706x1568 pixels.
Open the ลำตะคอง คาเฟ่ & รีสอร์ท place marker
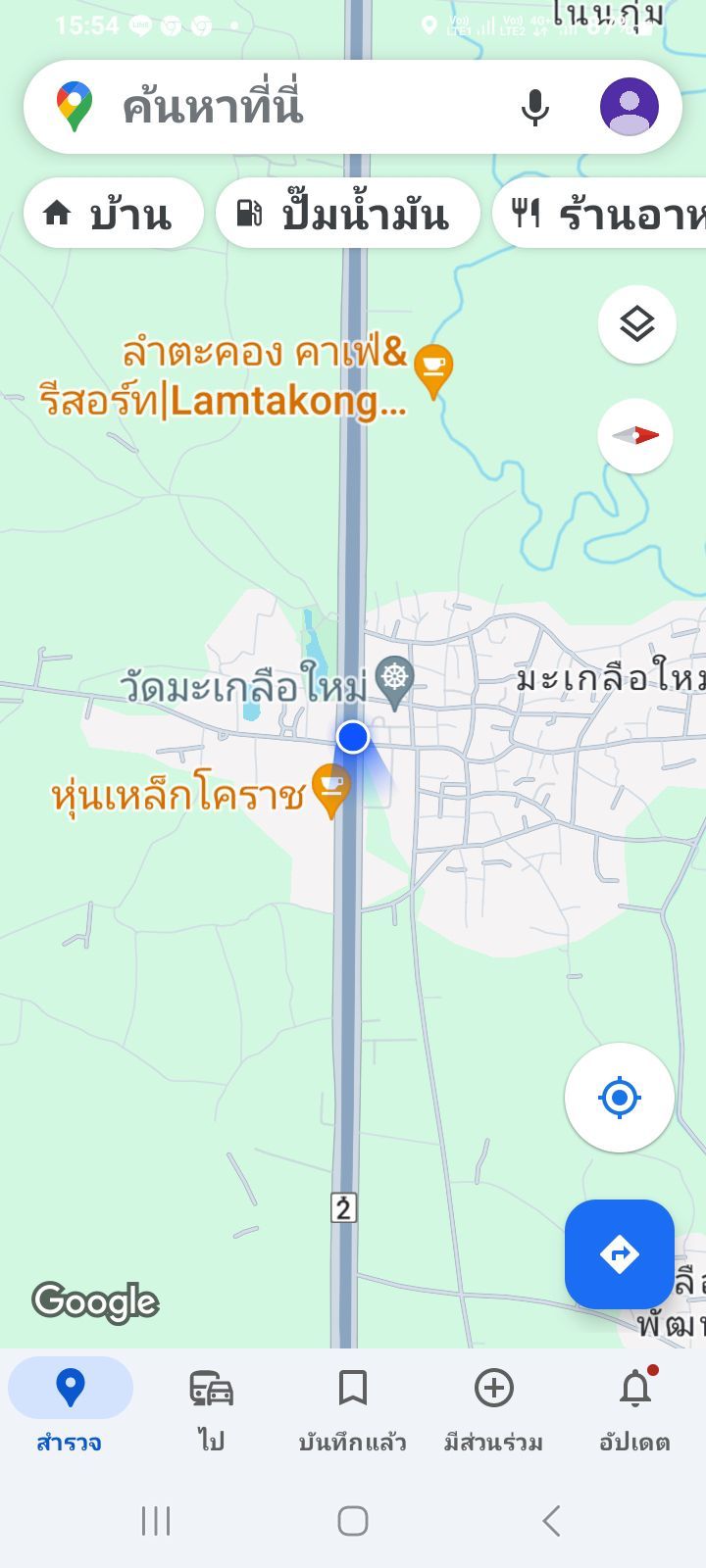pyautogui.click(x=432, y=367)
